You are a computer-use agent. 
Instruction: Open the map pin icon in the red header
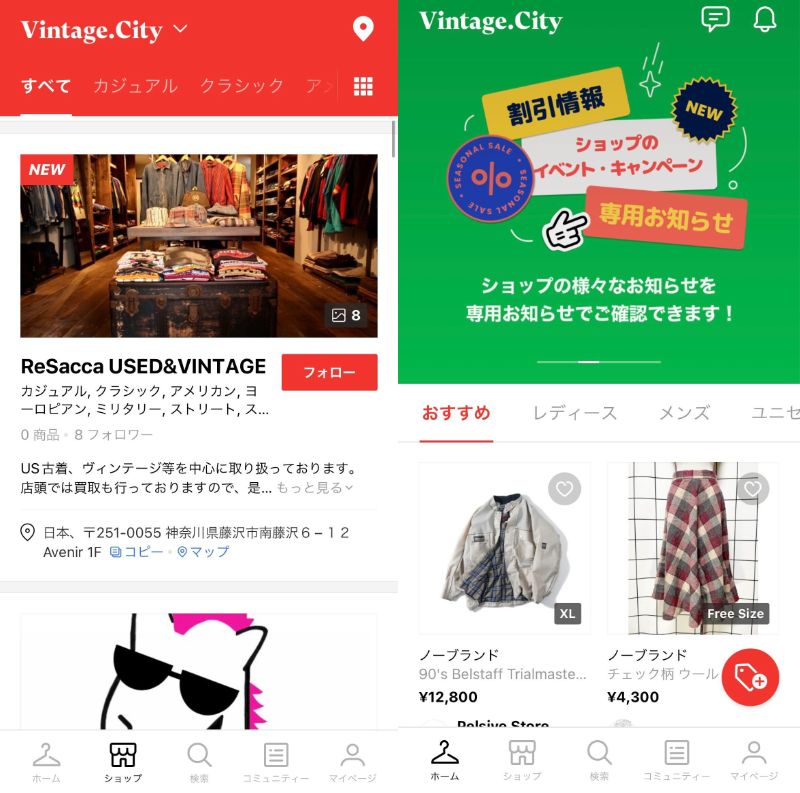click(x=363, y=29)
